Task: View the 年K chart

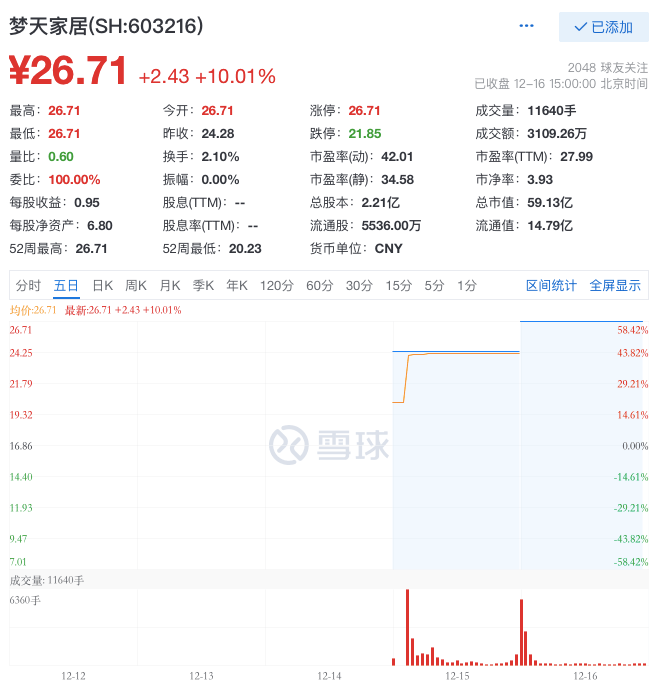Action: 237,285
